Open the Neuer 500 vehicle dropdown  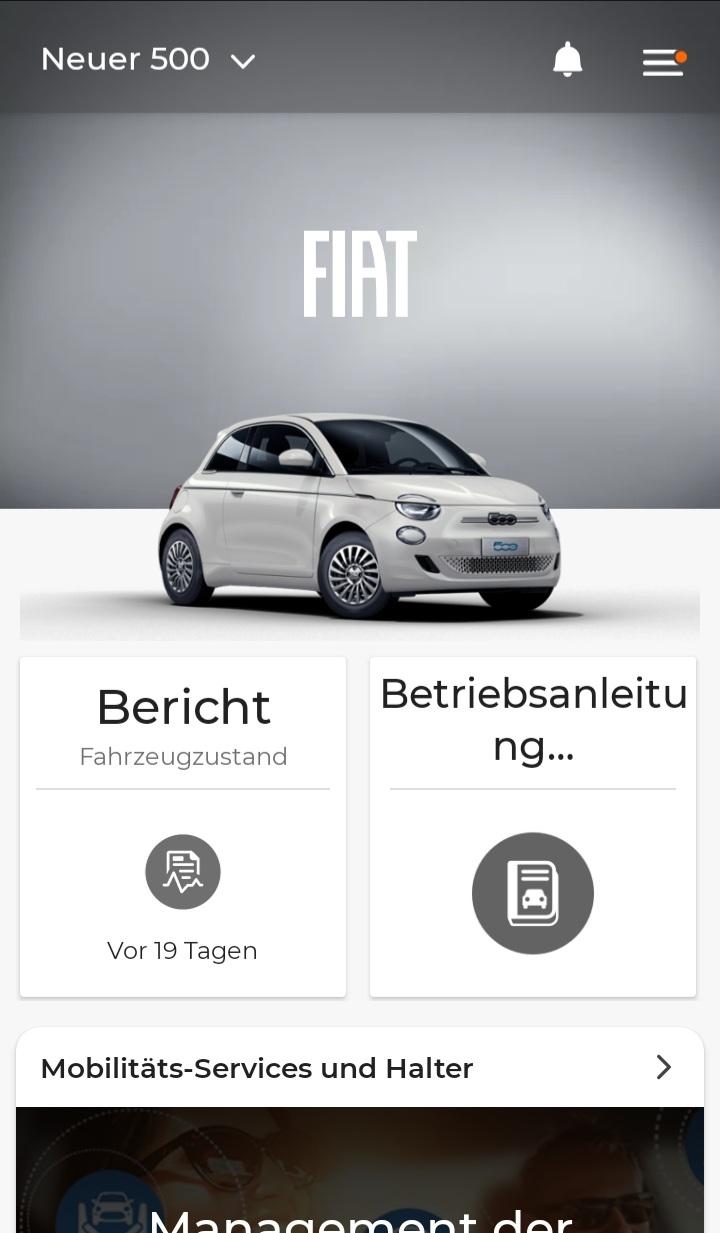click(x=148, y=60)
